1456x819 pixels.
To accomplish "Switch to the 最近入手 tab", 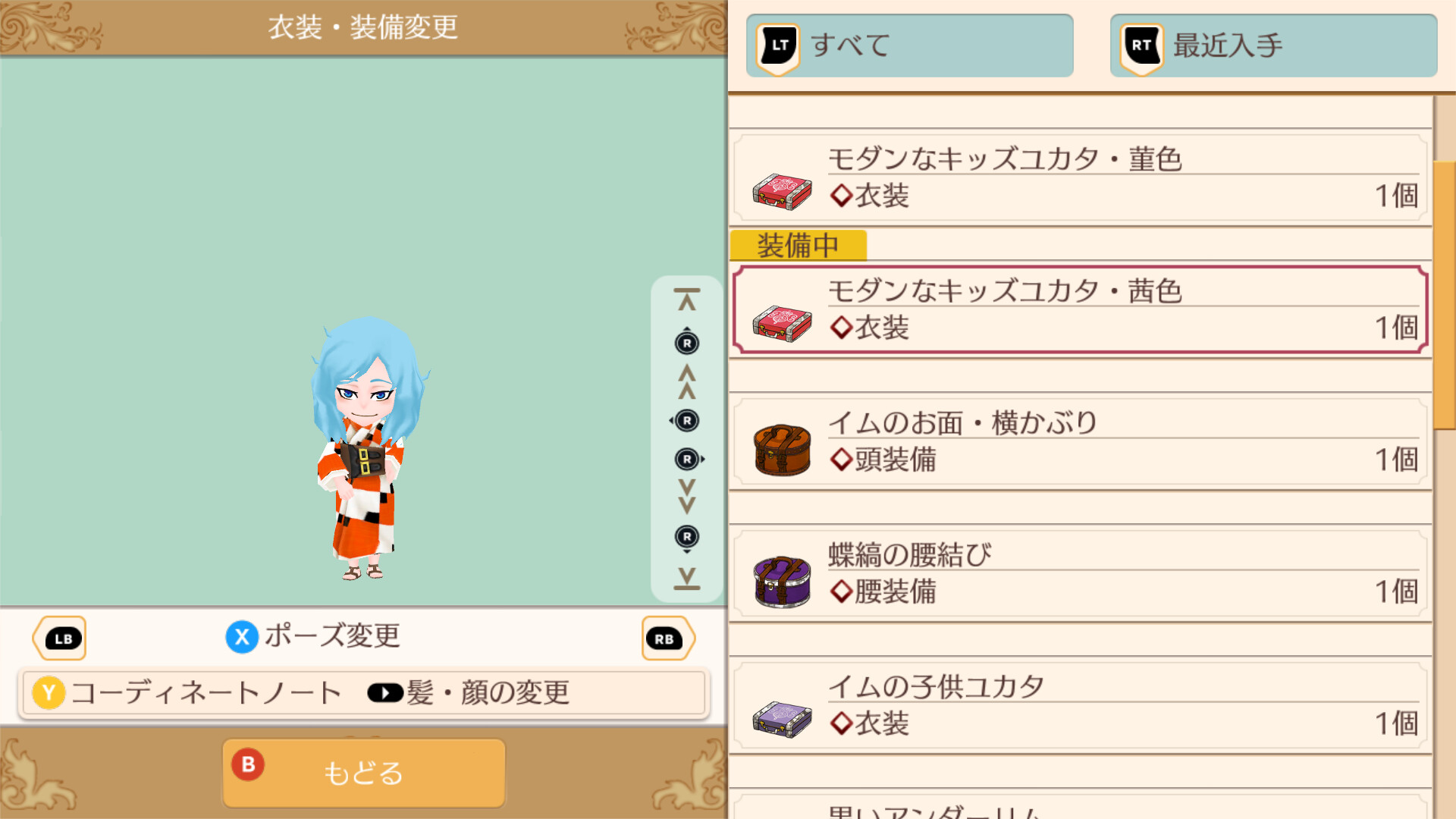I will 1273,45.
